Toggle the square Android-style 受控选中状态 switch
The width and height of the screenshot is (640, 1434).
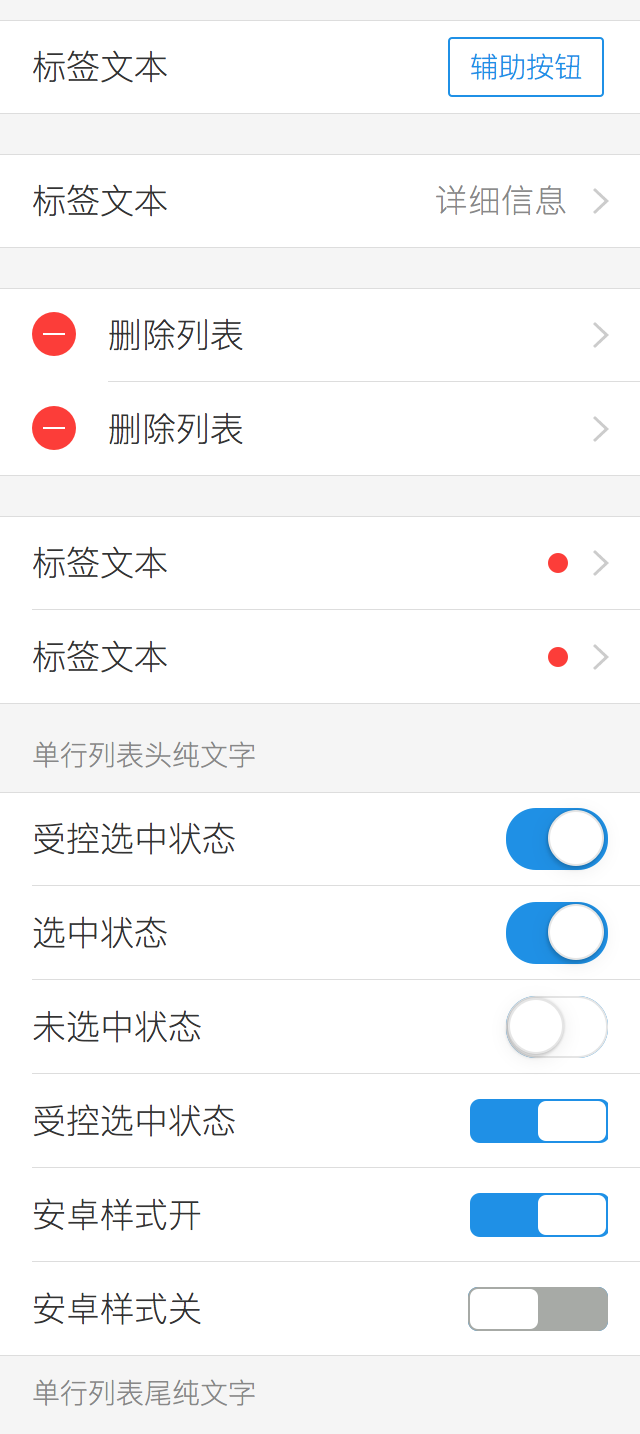539,1121
